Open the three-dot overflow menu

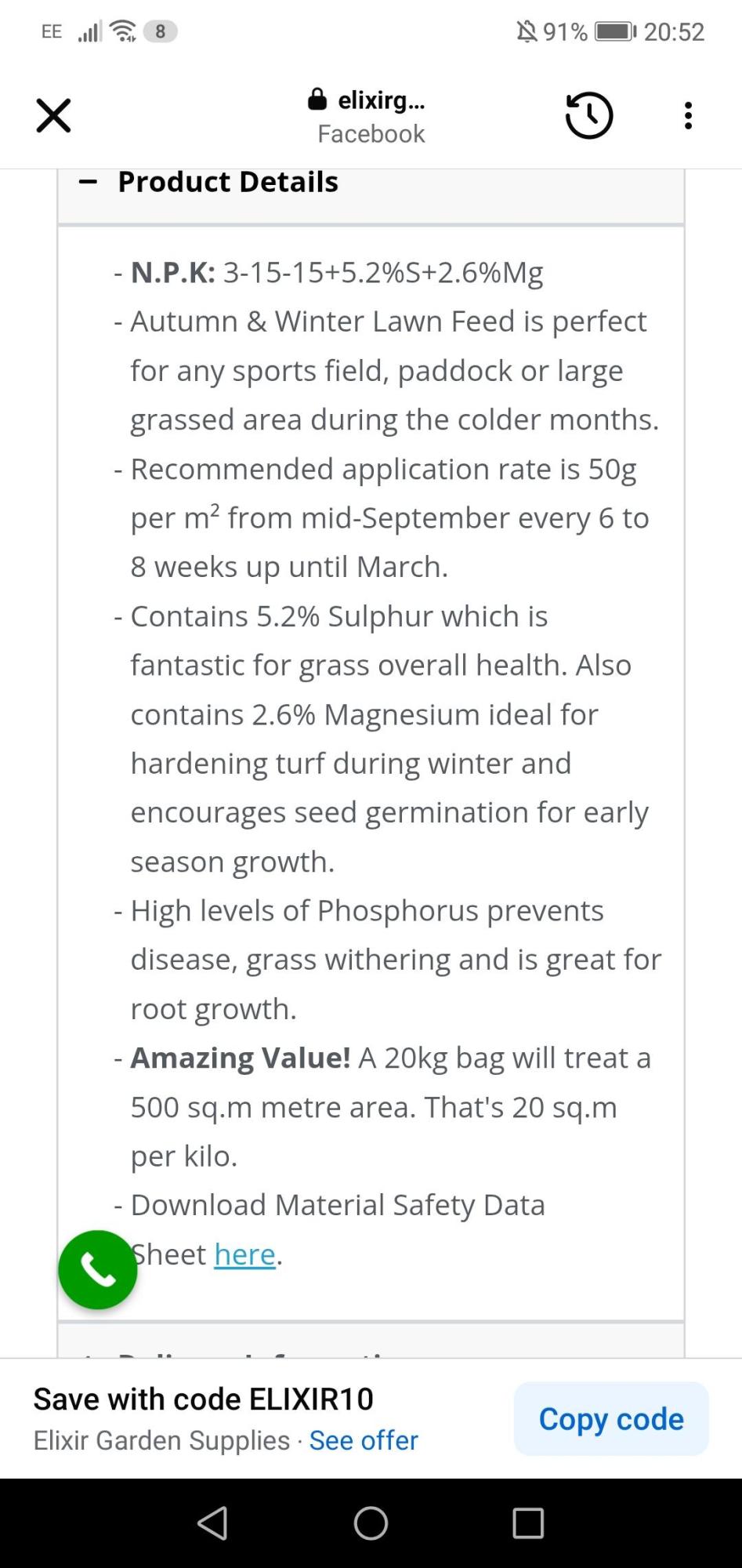pyautogui.click(x=688, y=116)
